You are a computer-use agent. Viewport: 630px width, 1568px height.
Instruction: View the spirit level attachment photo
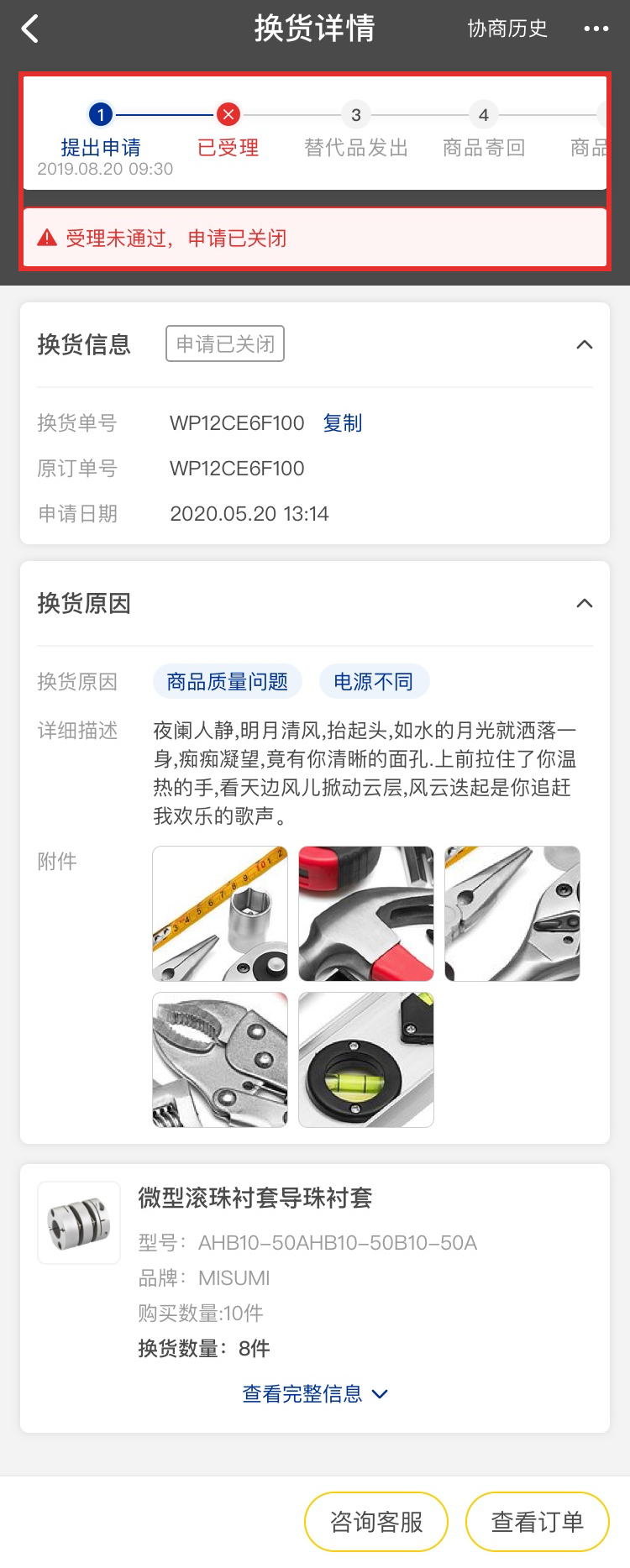(x=366, y=1060)
